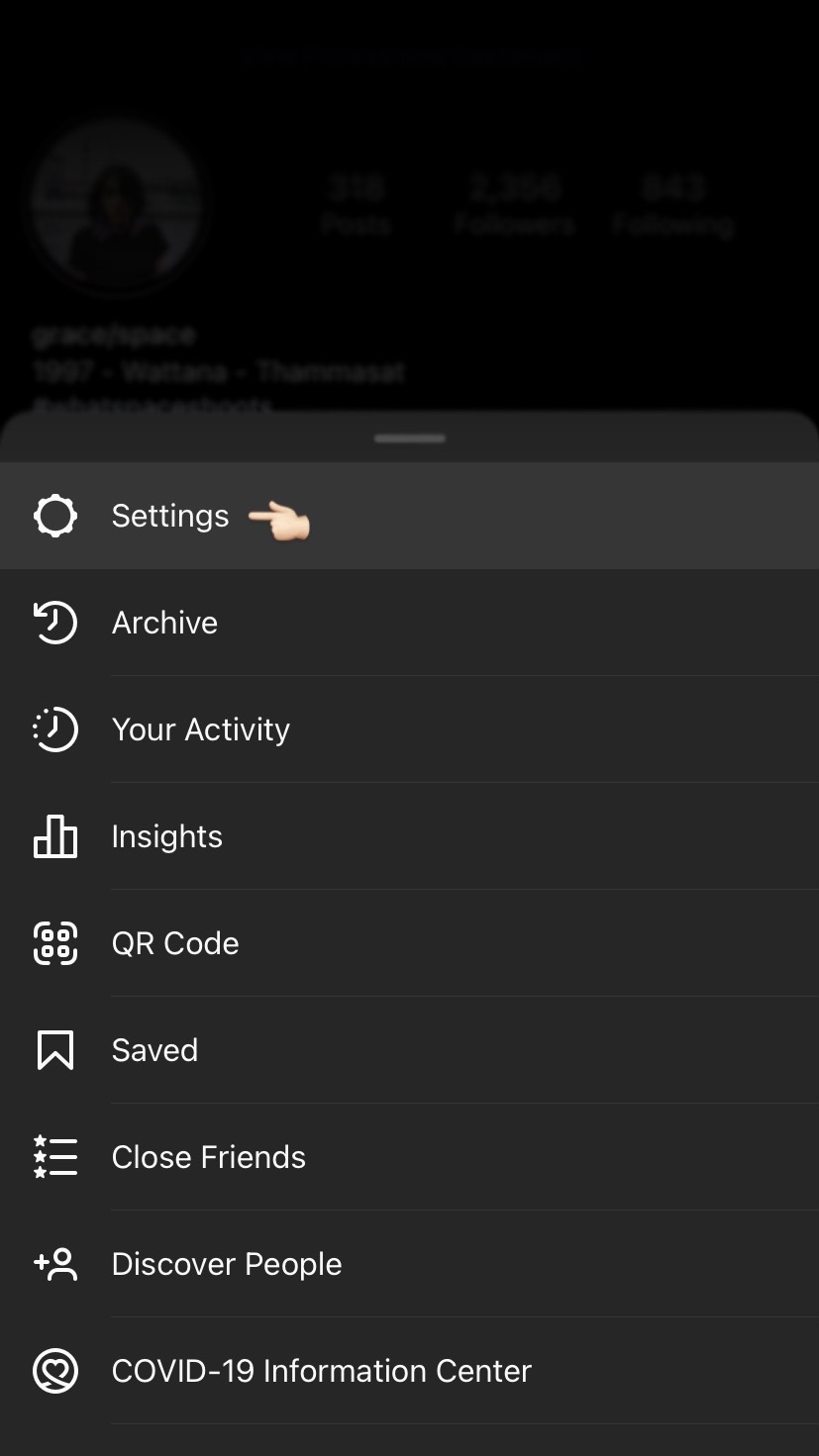The width and height of the screenshot is (819, 1456).
Task: Open Saved posts
Action: coord(154,1050)
